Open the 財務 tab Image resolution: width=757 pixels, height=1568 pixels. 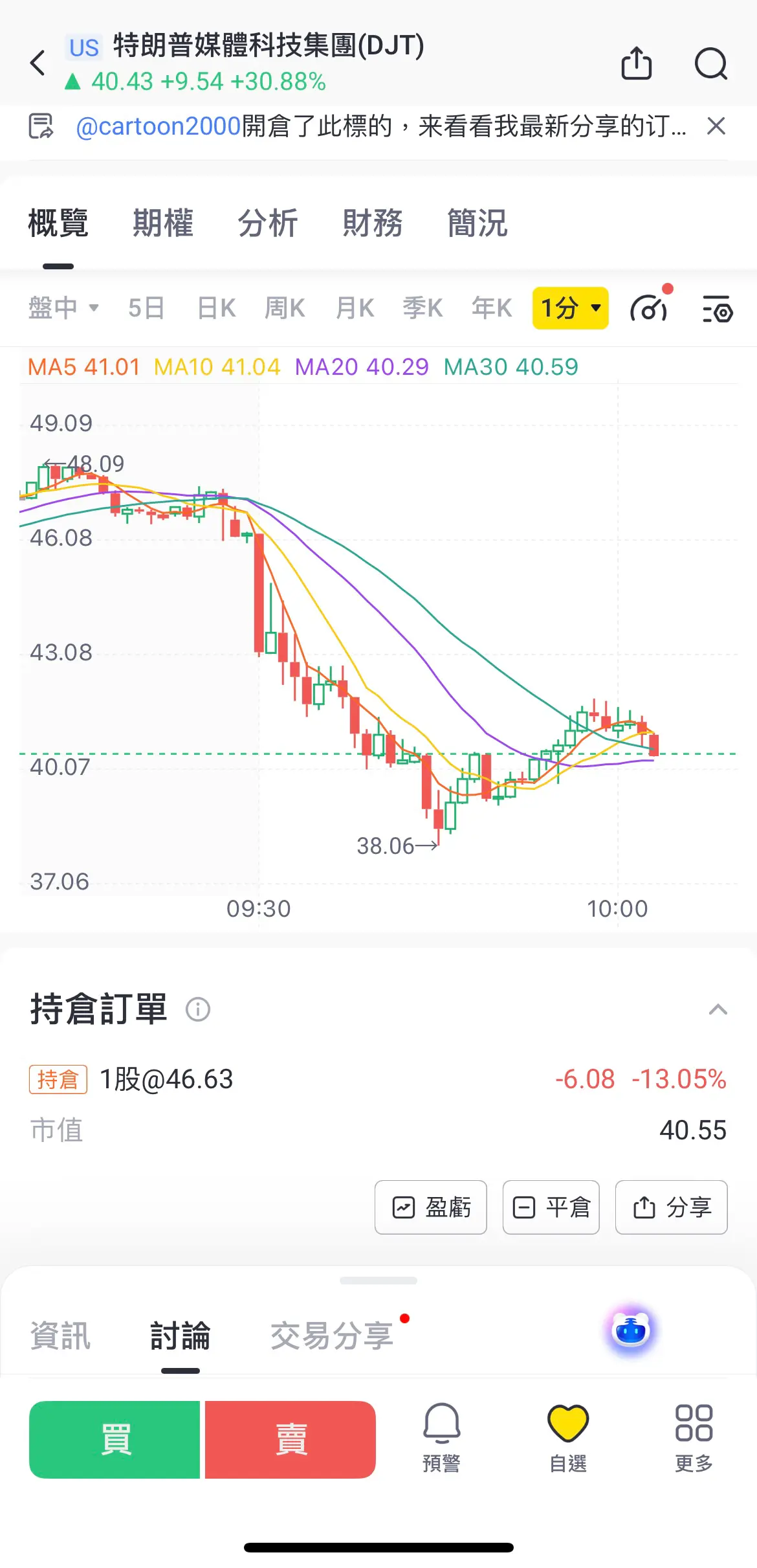tap(373, 223)
